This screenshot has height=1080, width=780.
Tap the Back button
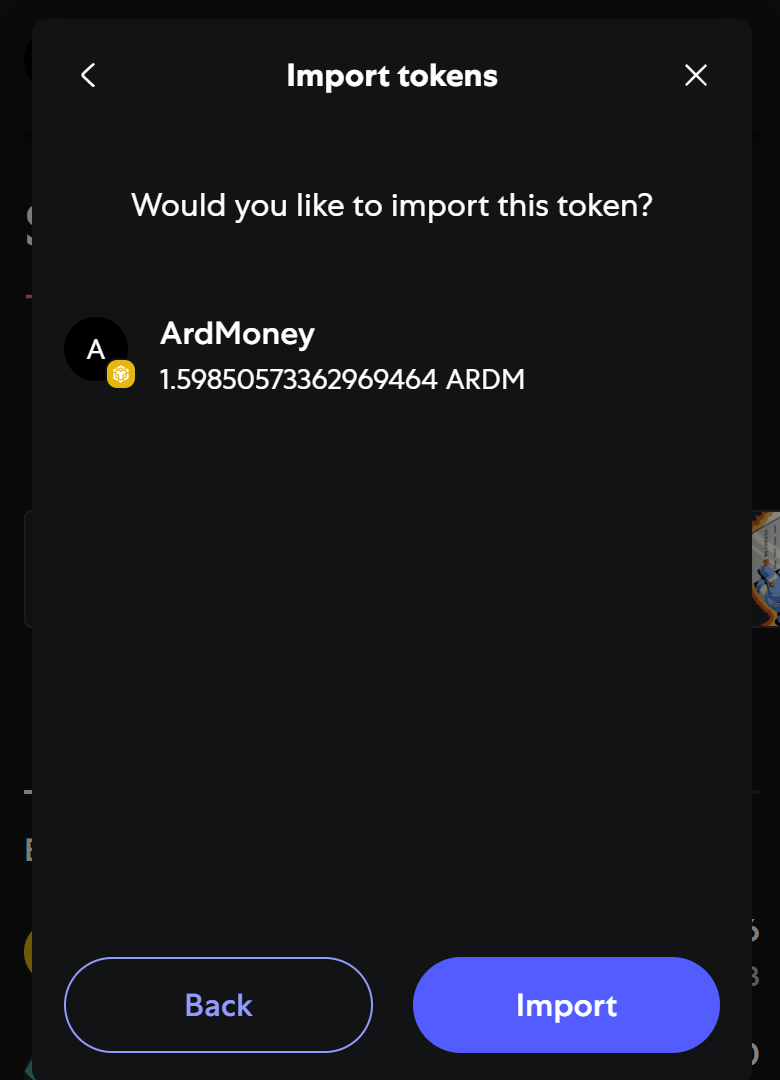coord(218,1005)
